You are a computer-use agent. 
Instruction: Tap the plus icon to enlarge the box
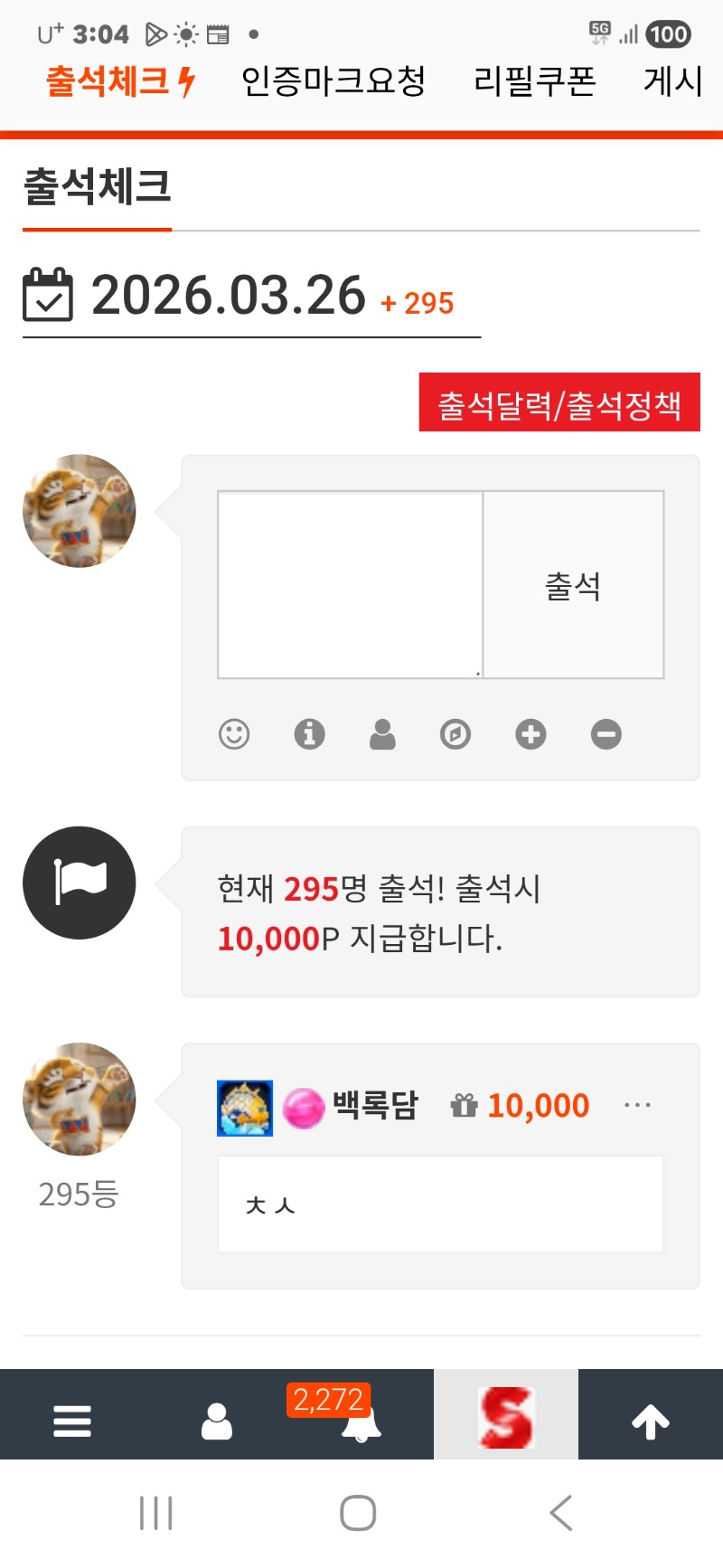point(531,733)
